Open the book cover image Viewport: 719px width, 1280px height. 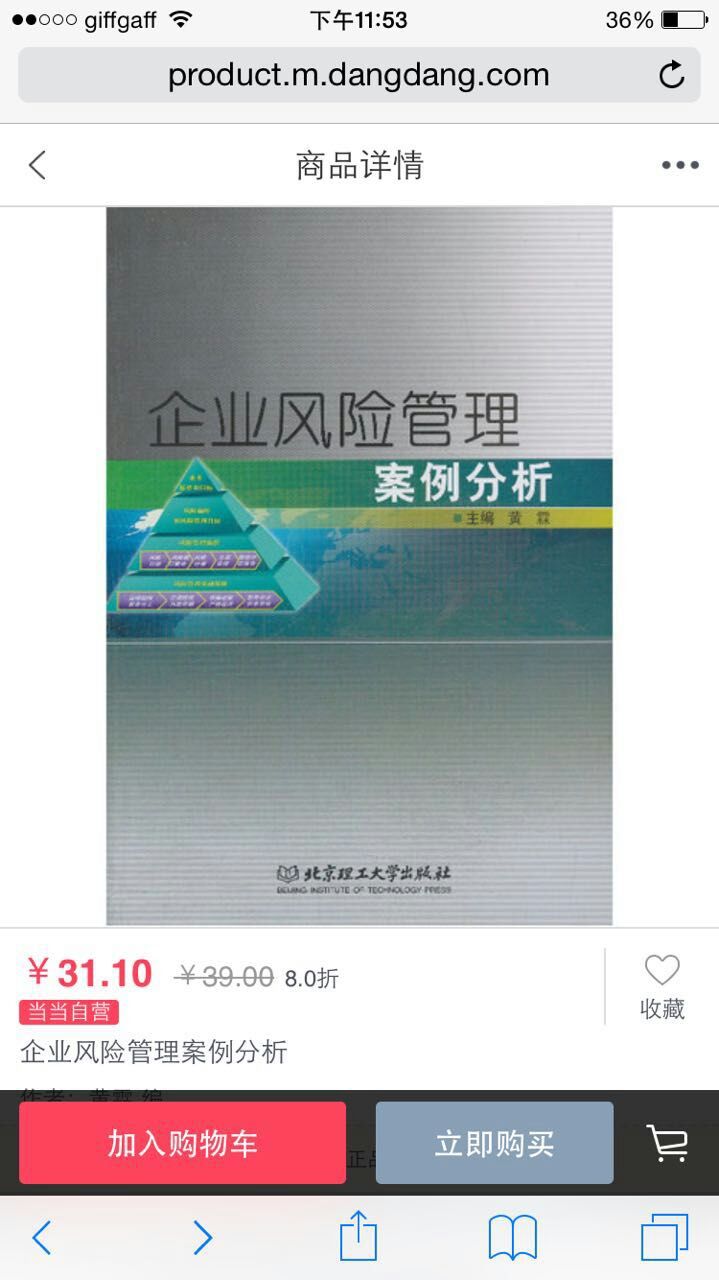coord(359,565)
